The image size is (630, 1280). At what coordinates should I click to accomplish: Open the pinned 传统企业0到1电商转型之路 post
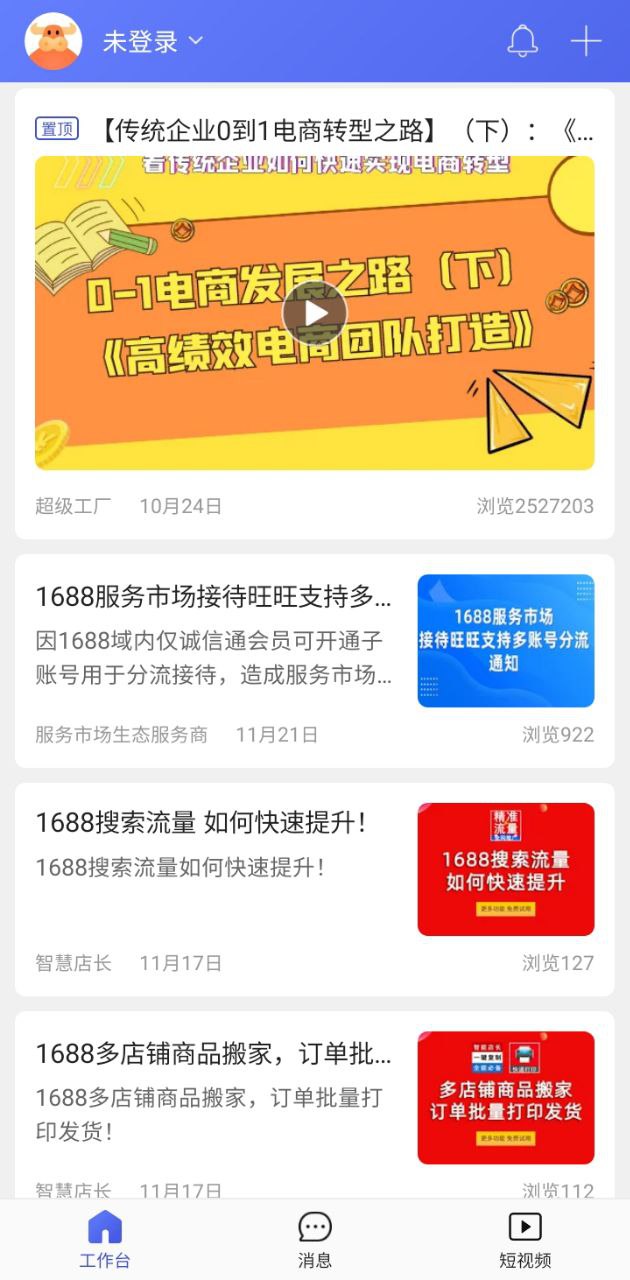(345, 130)
